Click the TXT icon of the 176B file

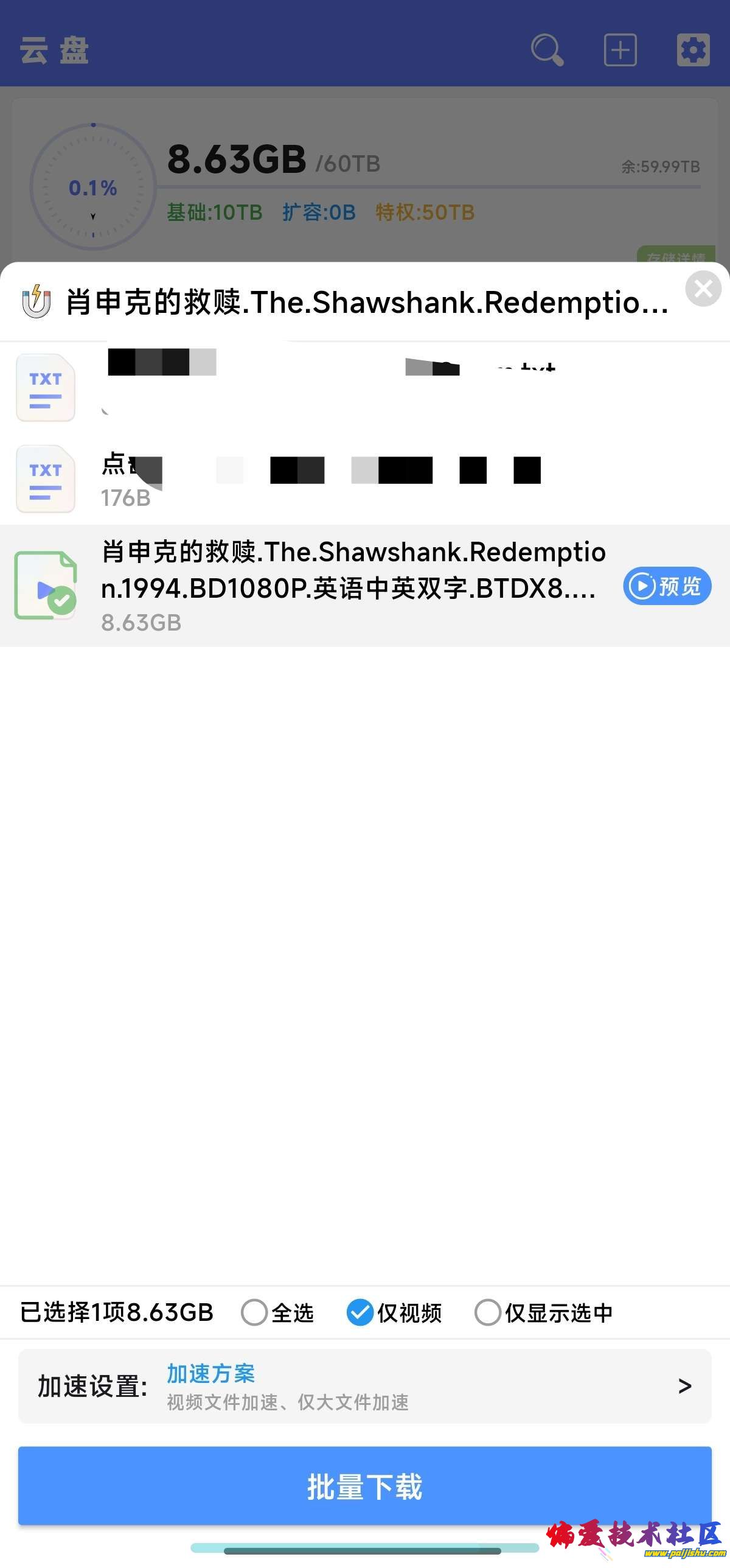coord(45,479)
